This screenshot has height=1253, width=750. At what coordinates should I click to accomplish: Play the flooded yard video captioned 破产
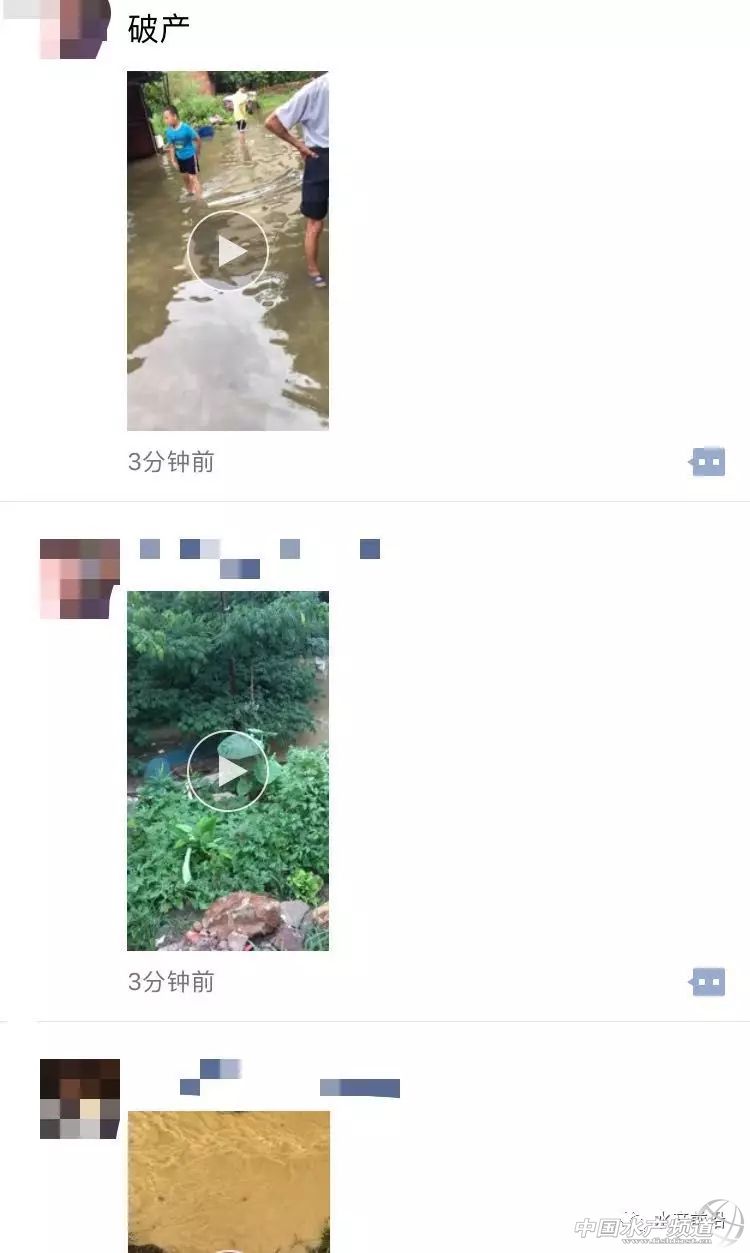click(x=228, y=251)
